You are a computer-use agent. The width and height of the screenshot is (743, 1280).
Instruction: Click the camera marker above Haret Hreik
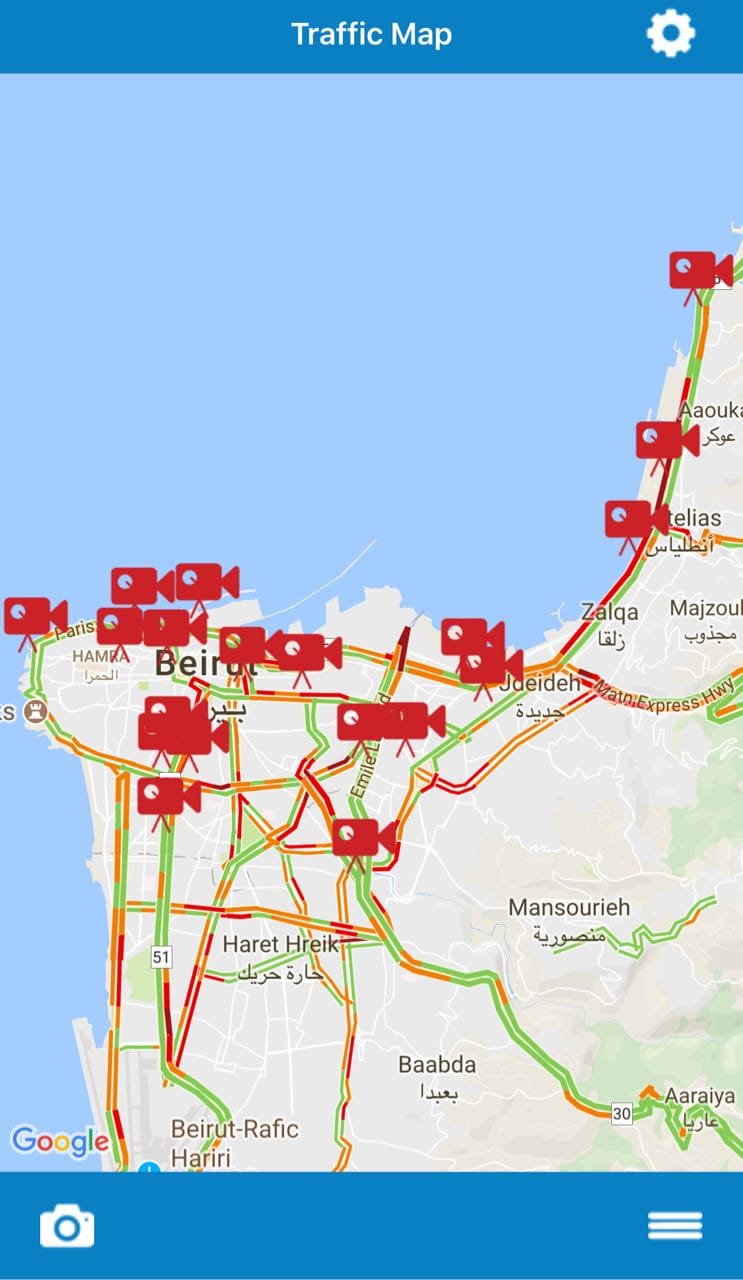[x=355, y=838]
